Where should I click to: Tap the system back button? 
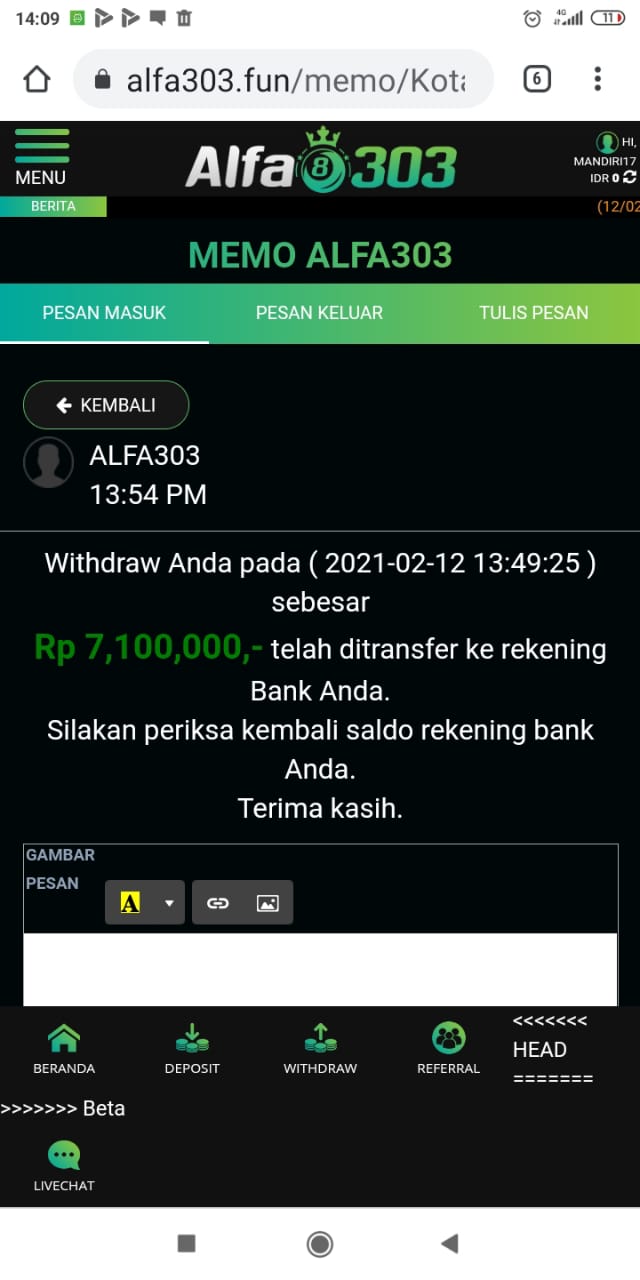click(x=449, y=1243)
